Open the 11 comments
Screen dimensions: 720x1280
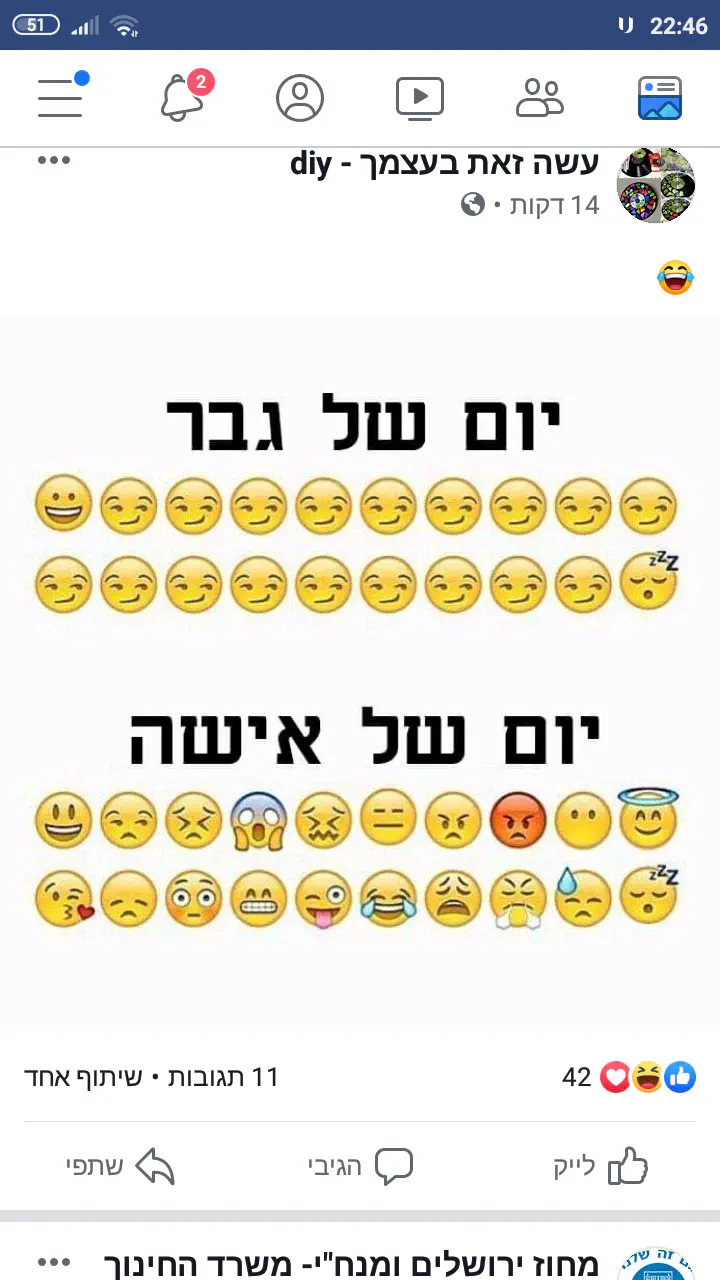click(x=215, y=1077)
